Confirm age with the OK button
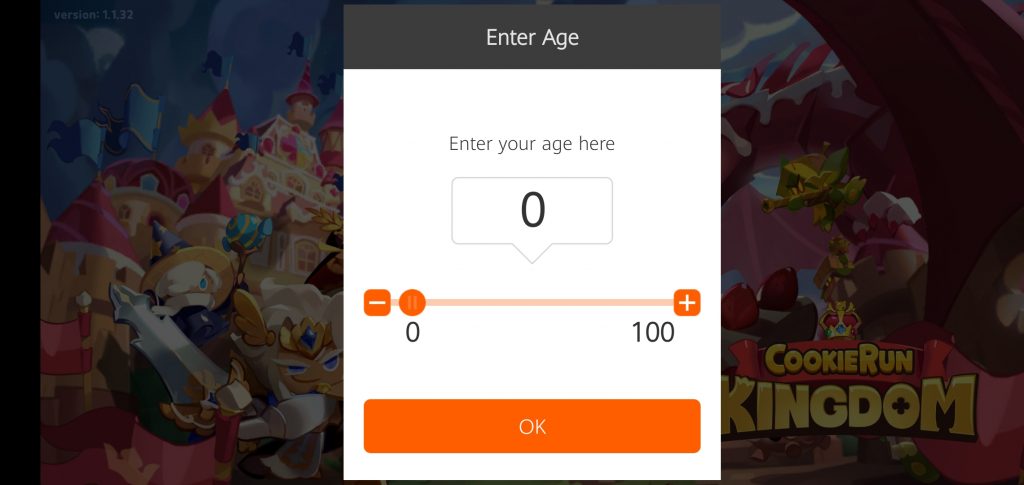The width and height of the screenshot is (1024, 485). coord(532,426)
